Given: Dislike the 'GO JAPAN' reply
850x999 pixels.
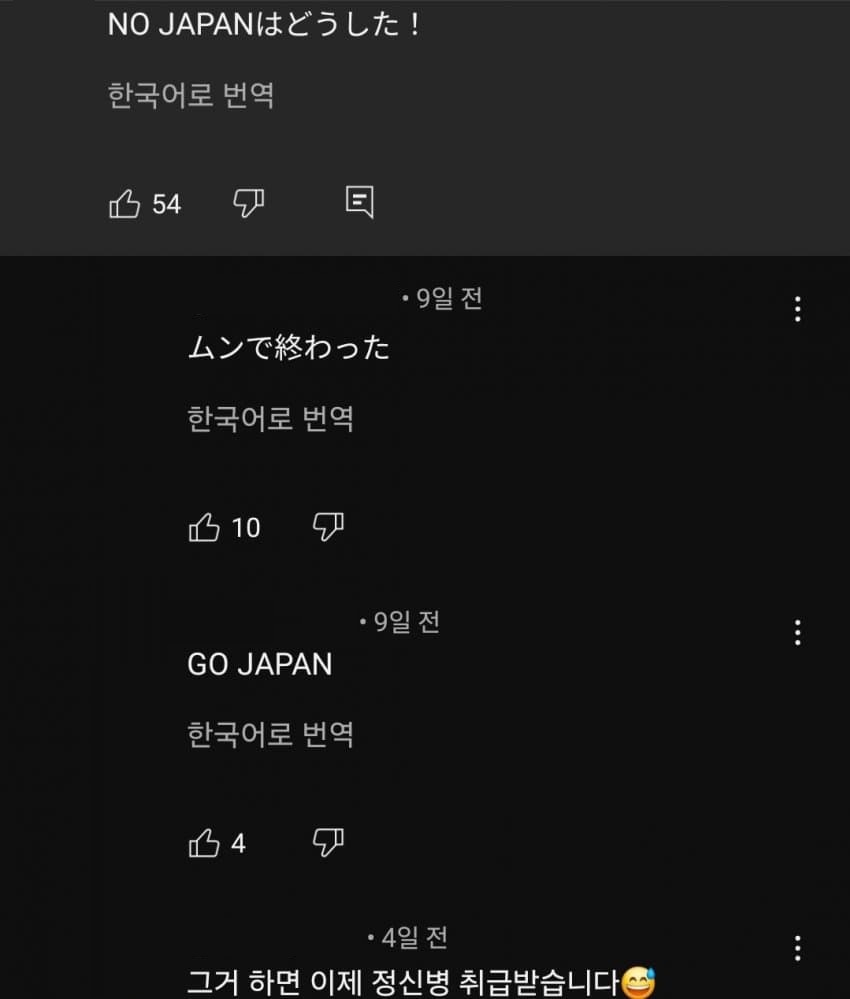Looking at the screenshot, I should (x=329, y=843).
